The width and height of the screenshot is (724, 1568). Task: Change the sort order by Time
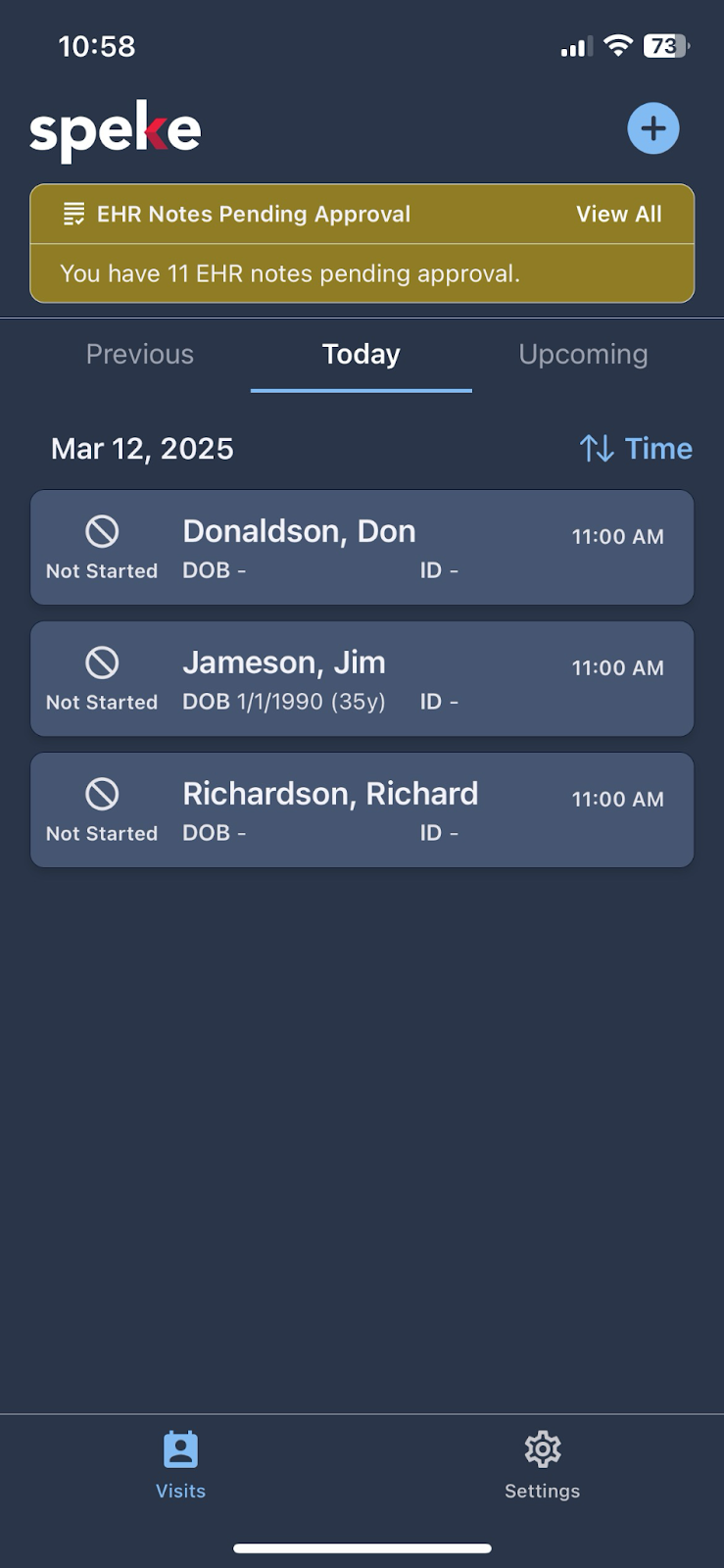click(636, 449)
